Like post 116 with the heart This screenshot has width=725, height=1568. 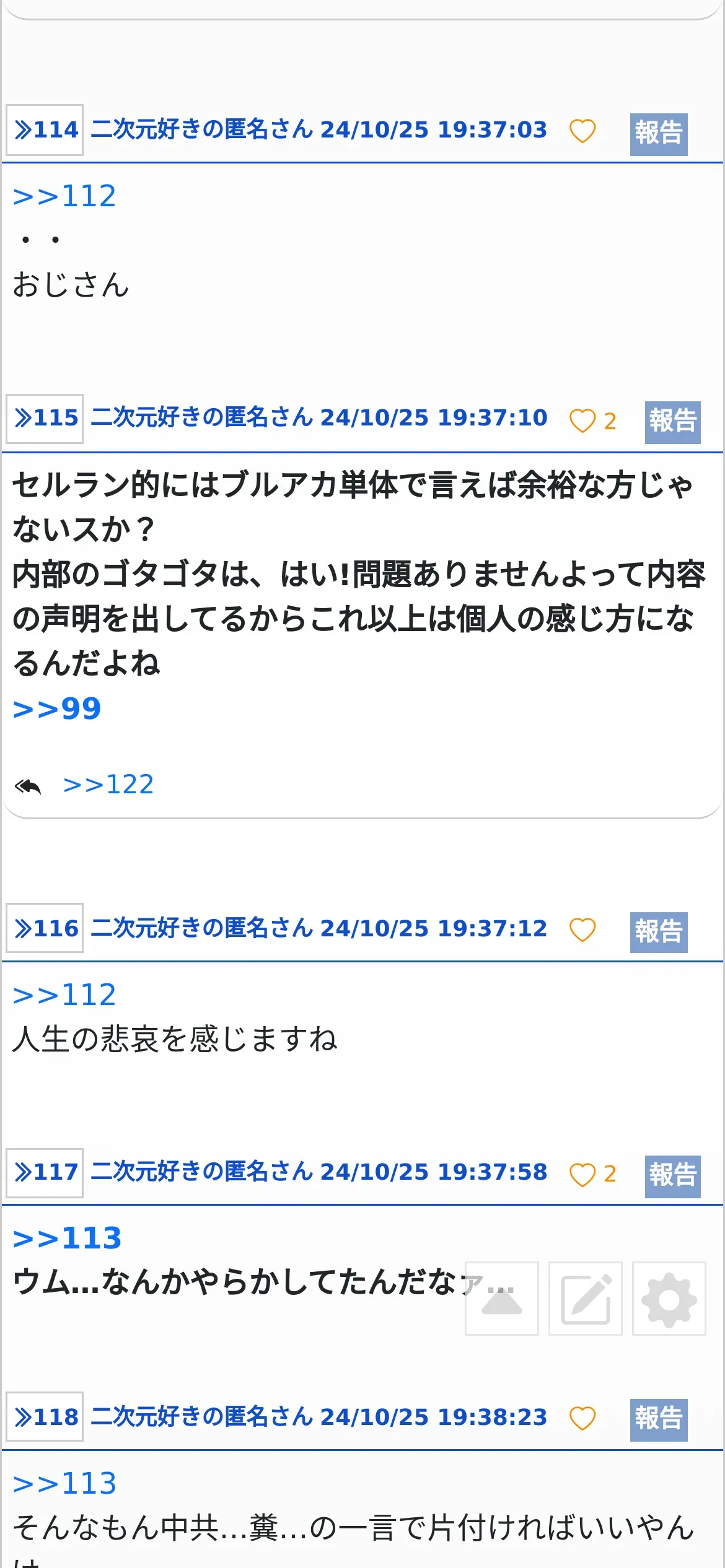(x=582, y=930)
